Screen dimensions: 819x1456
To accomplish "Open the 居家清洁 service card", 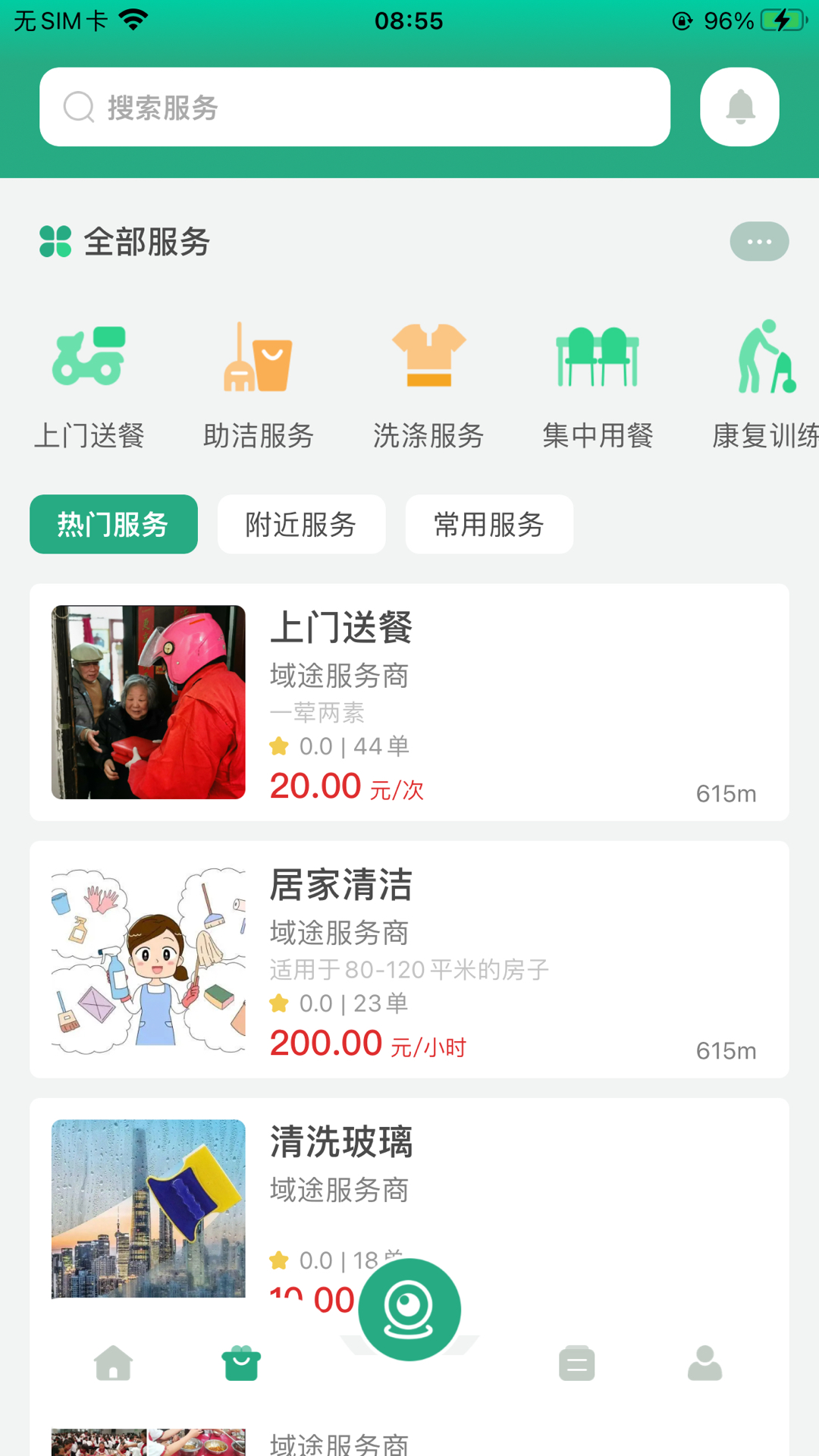I will 409,961.
